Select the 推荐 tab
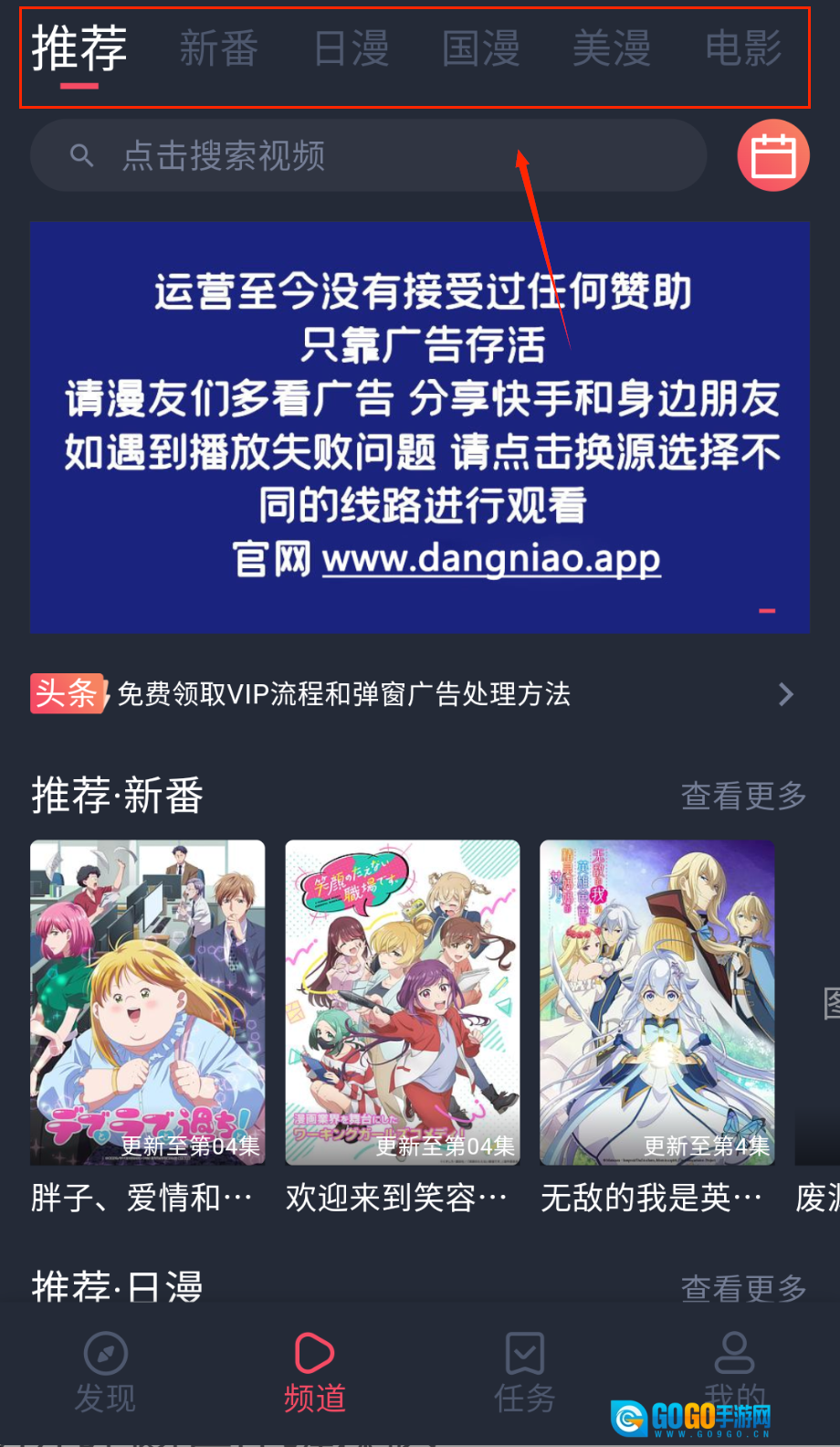This screenshot has height=1447, width=840. [x=79, y=49]
